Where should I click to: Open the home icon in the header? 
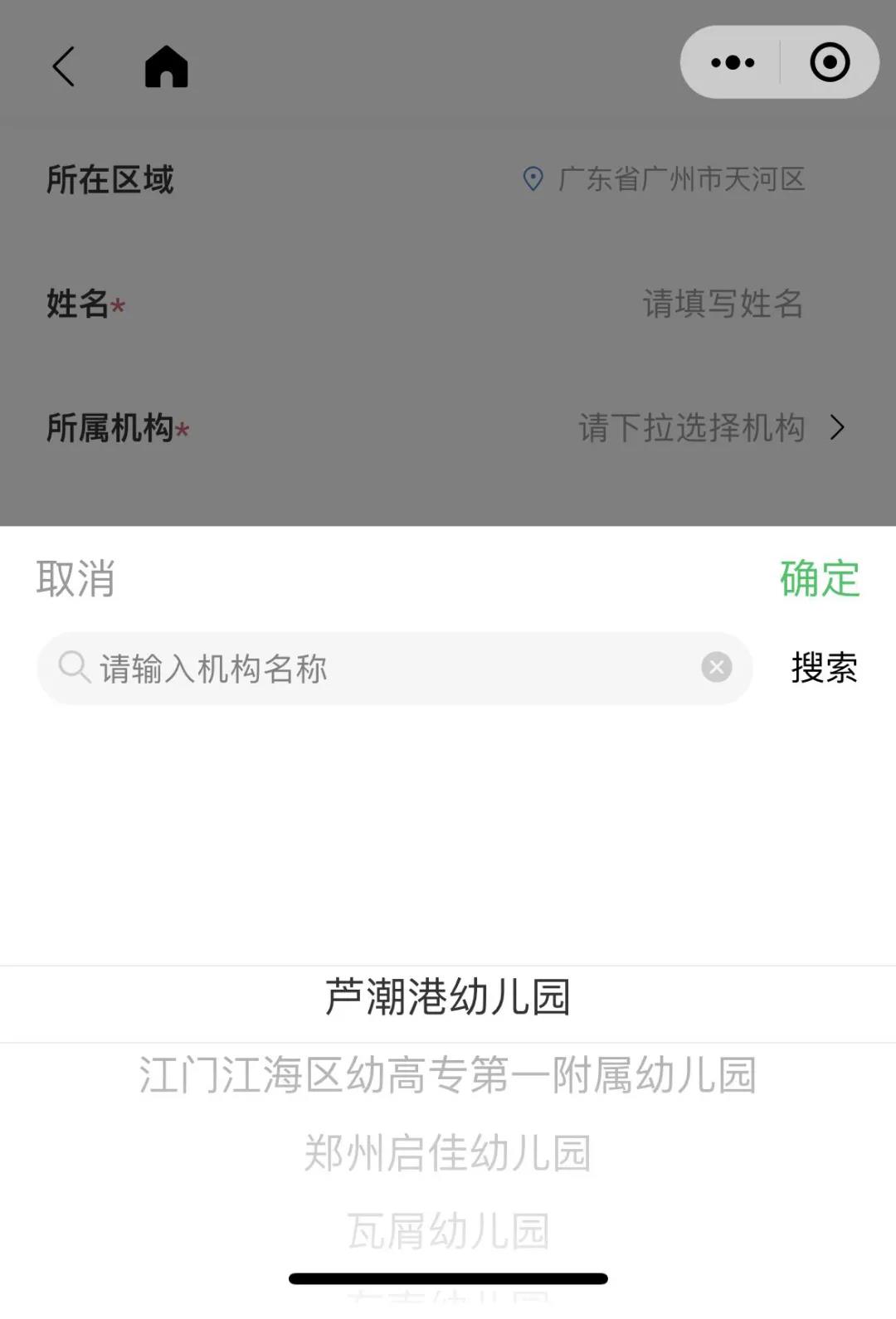pos(167,66)
